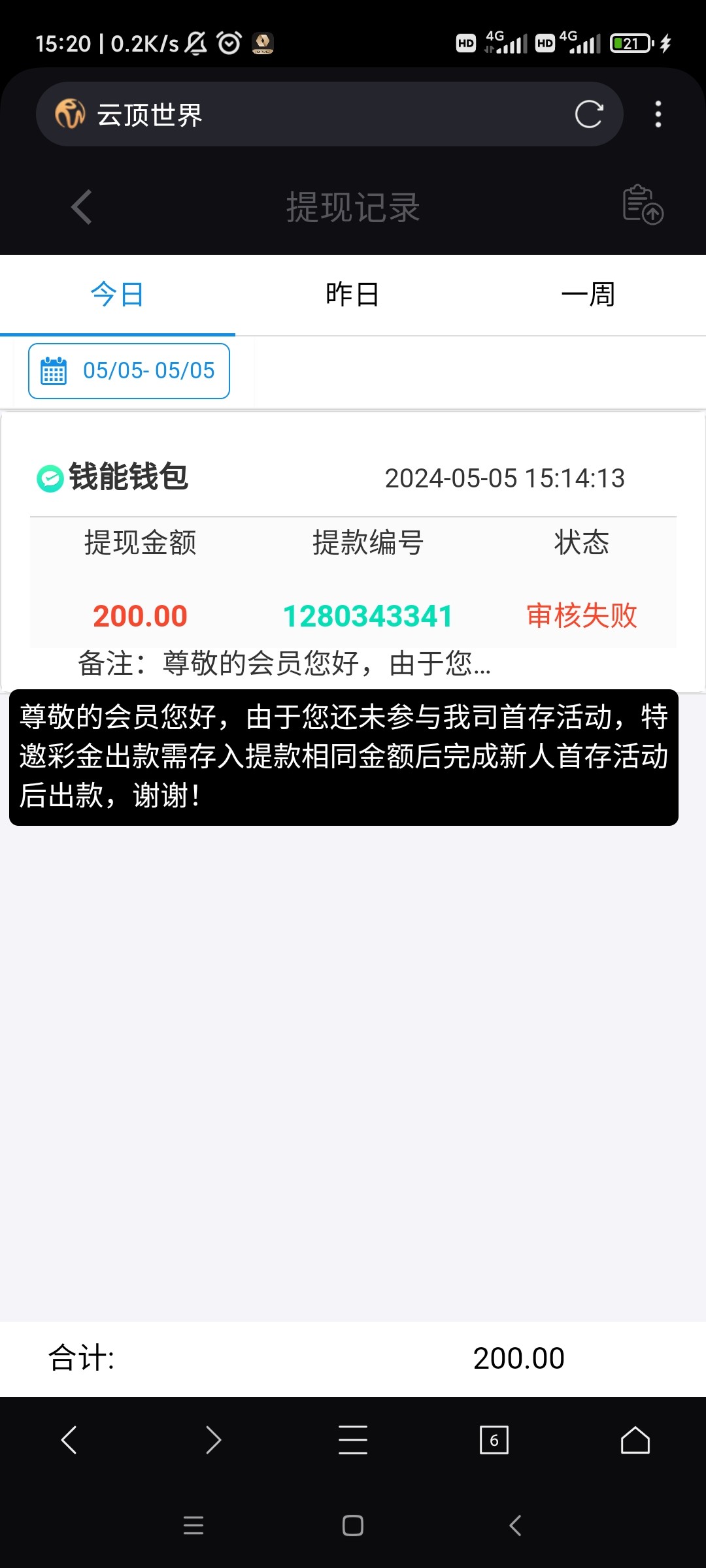Switch to the 一周 tab

coord(588,295)
